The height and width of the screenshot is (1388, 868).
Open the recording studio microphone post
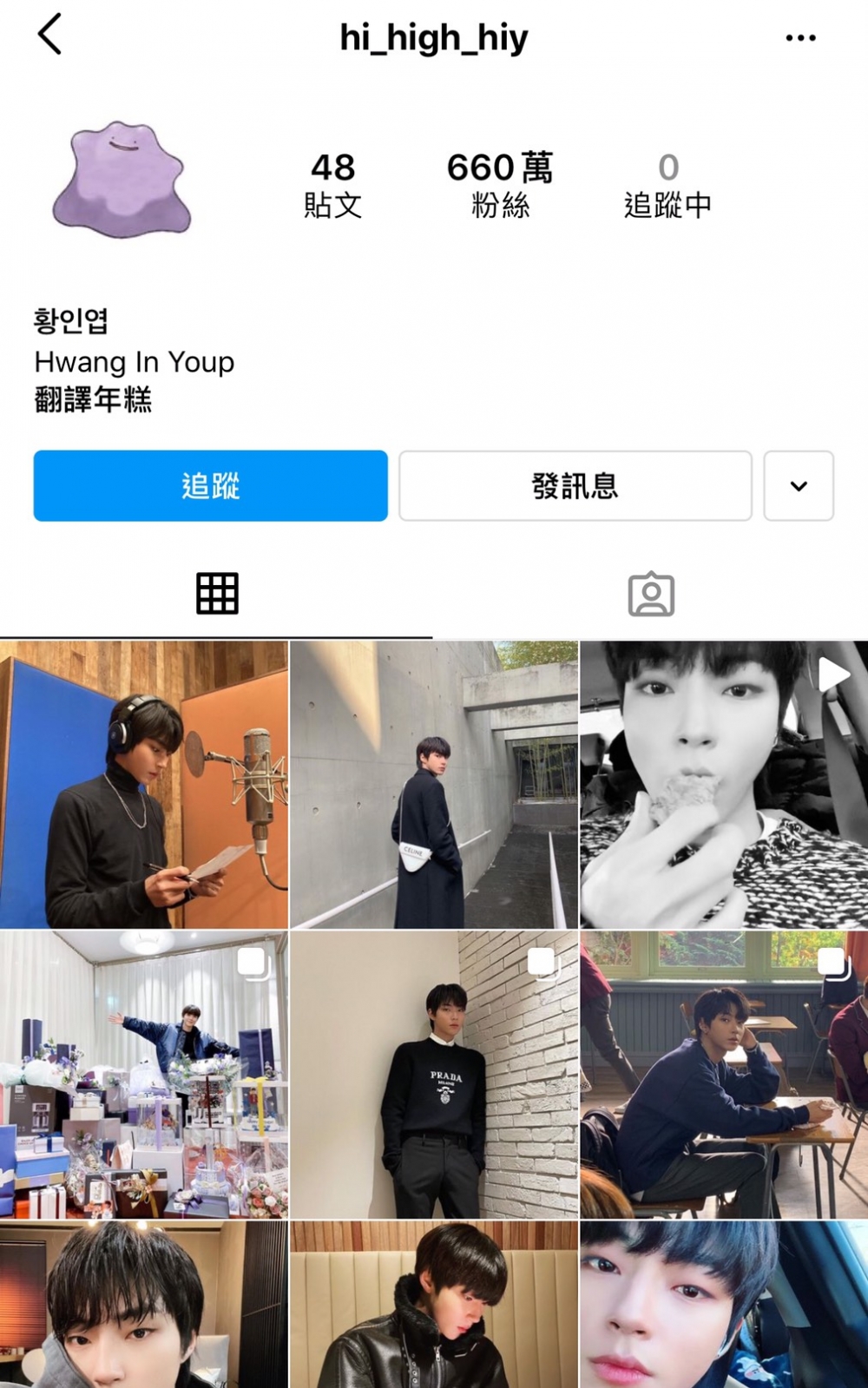click(144, 785)
